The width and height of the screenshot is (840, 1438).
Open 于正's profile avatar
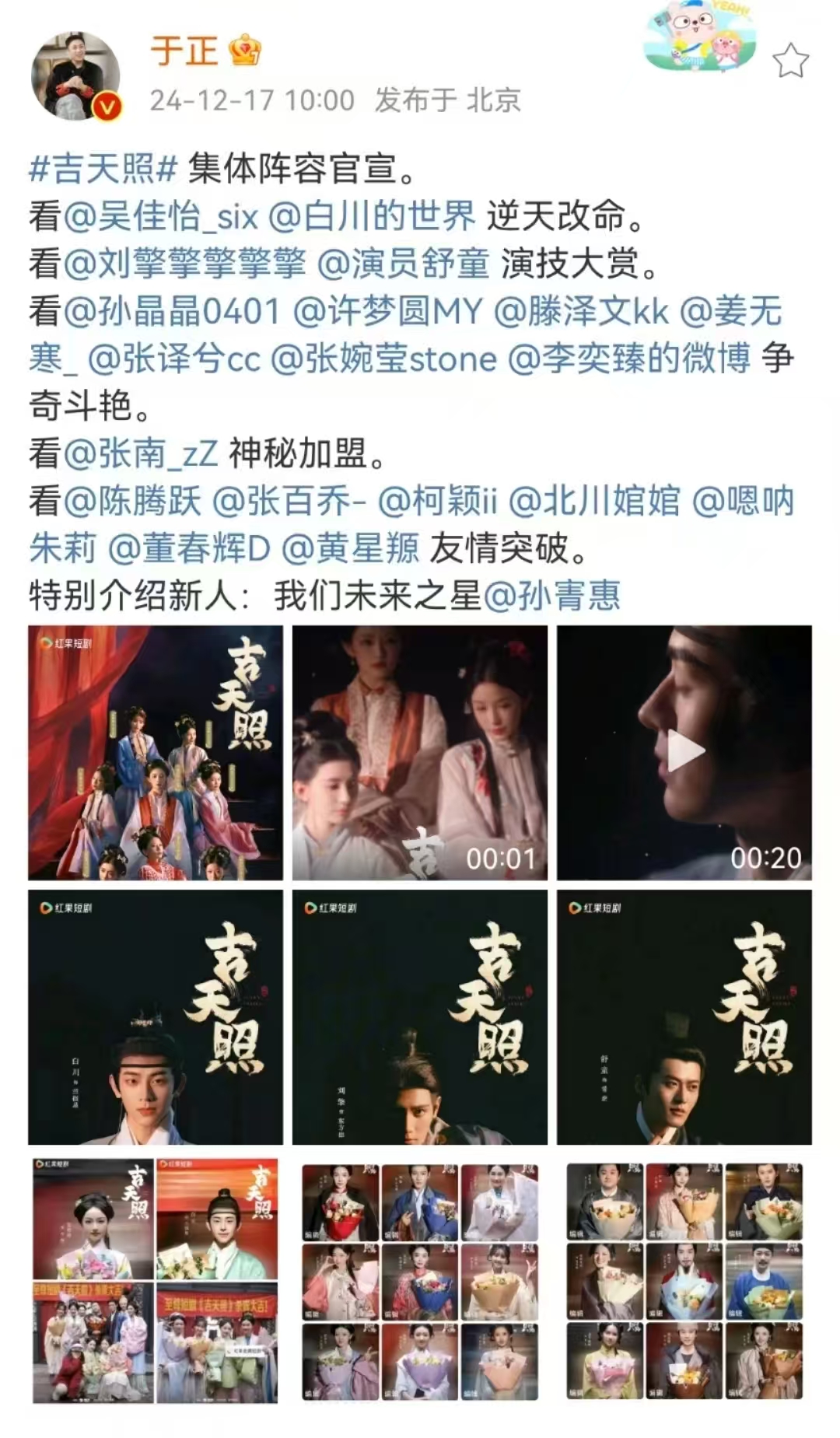(75, 75)
